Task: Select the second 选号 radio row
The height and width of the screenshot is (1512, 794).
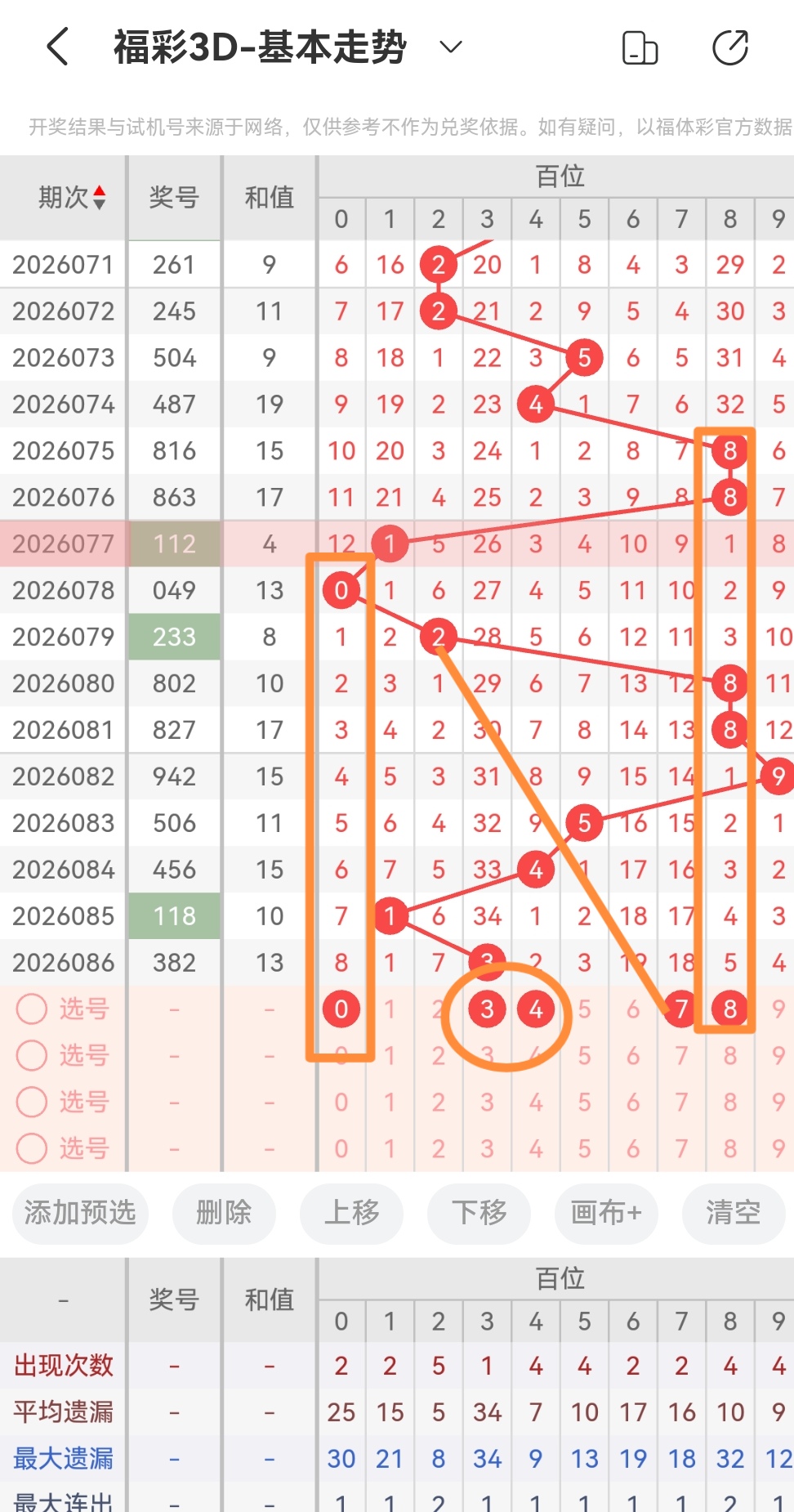Action: pos(33,1056)
